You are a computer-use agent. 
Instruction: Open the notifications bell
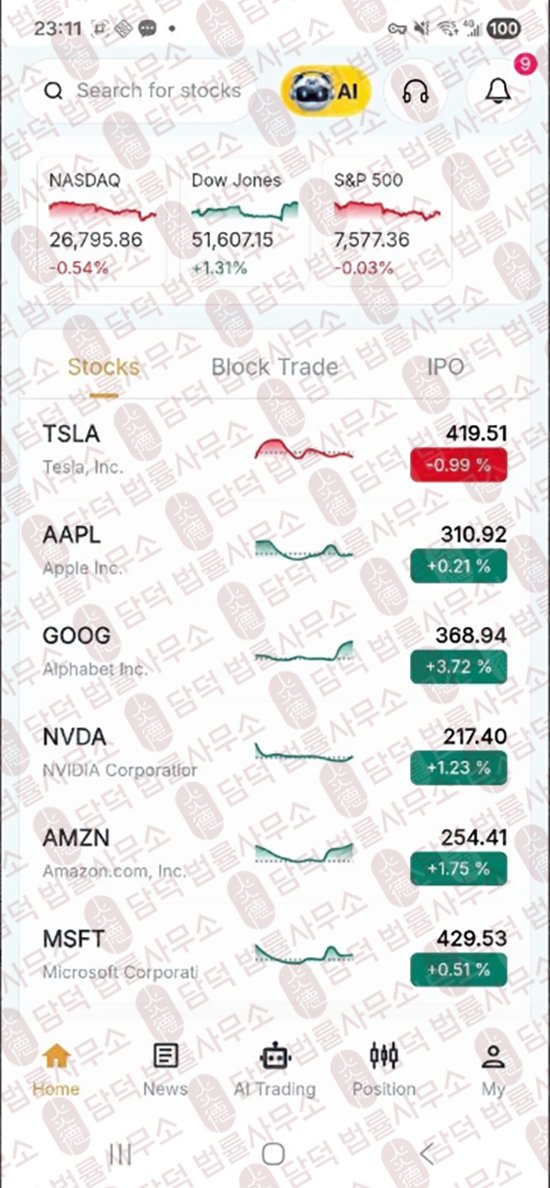click(x=498, y=92)
